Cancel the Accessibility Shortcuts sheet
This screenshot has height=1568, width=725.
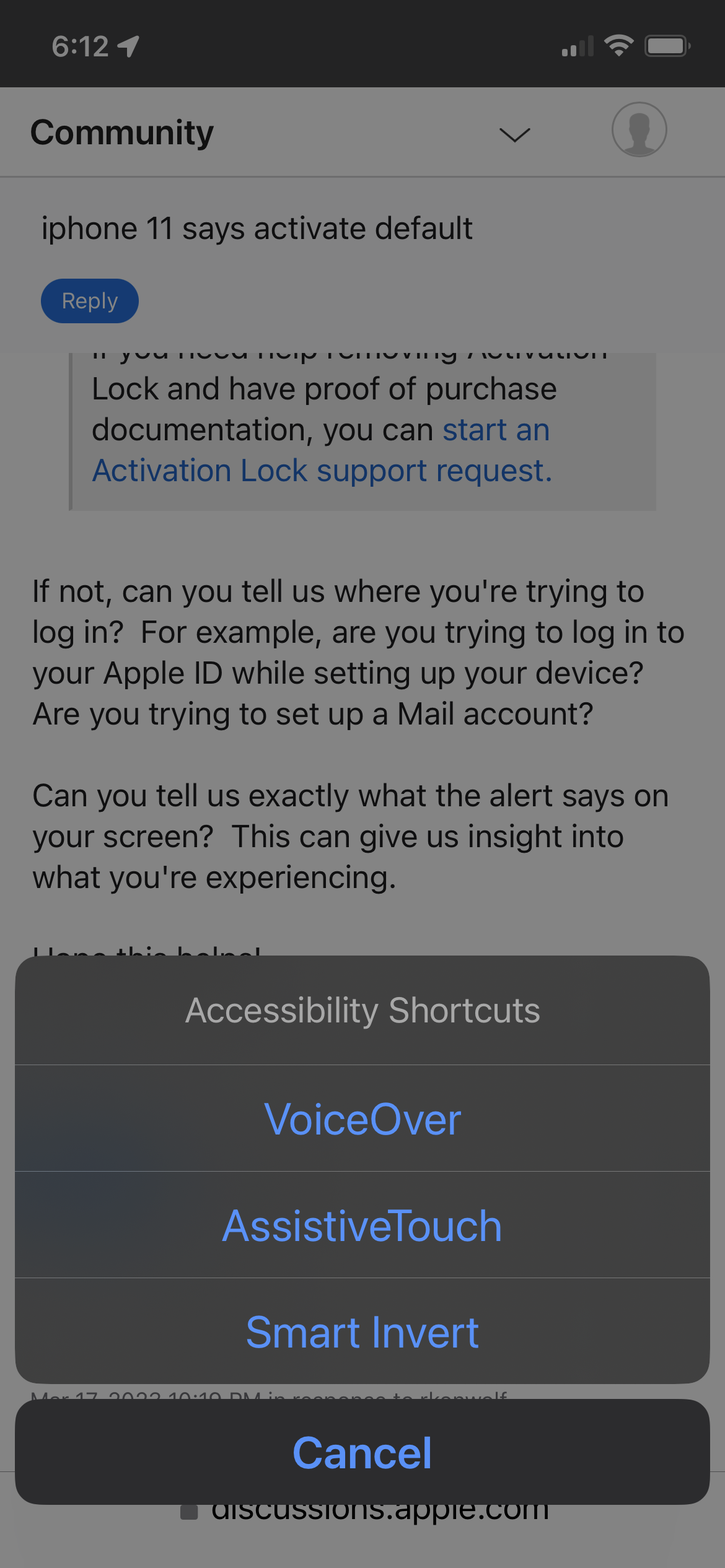click(362, 1452)
